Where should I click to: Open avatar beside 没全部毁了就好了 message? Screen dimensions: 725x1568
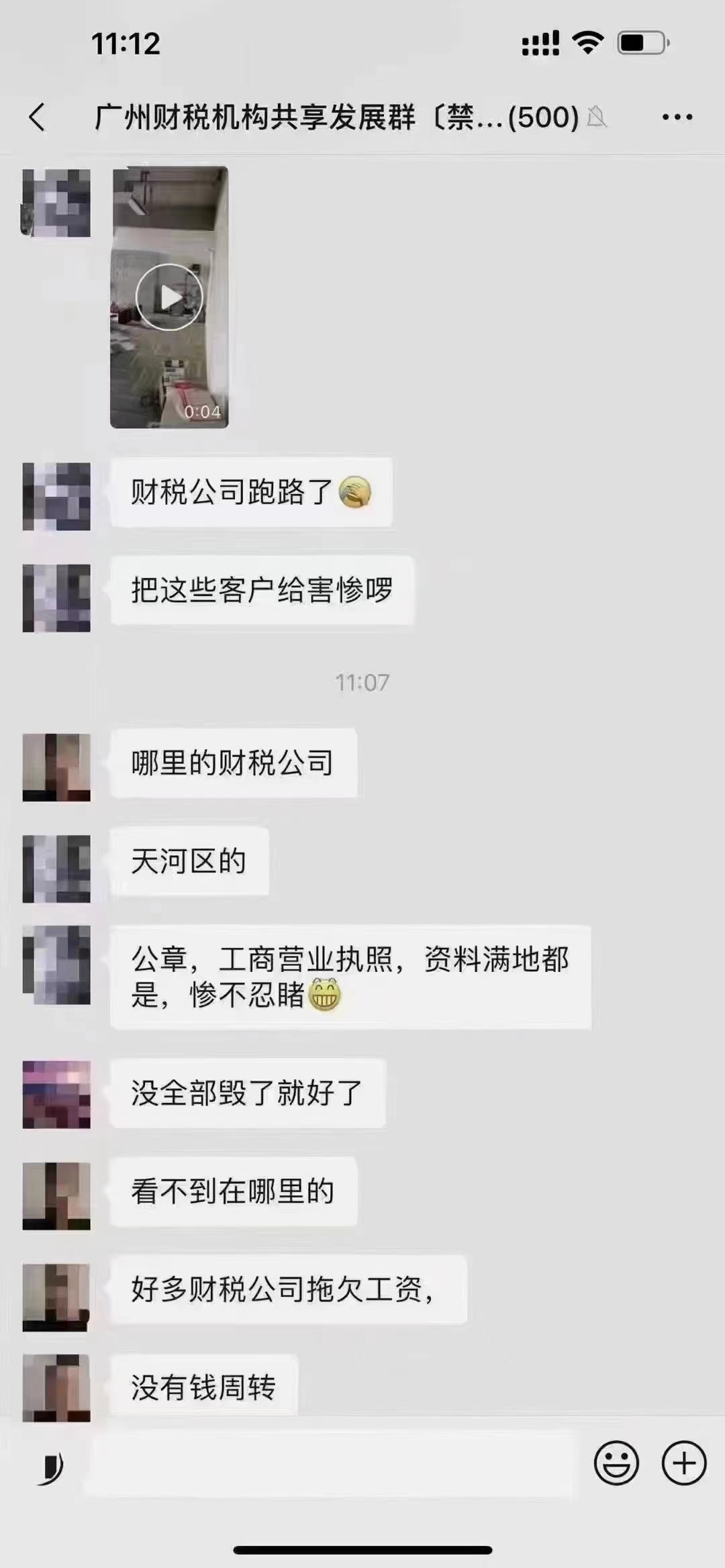56,1094
